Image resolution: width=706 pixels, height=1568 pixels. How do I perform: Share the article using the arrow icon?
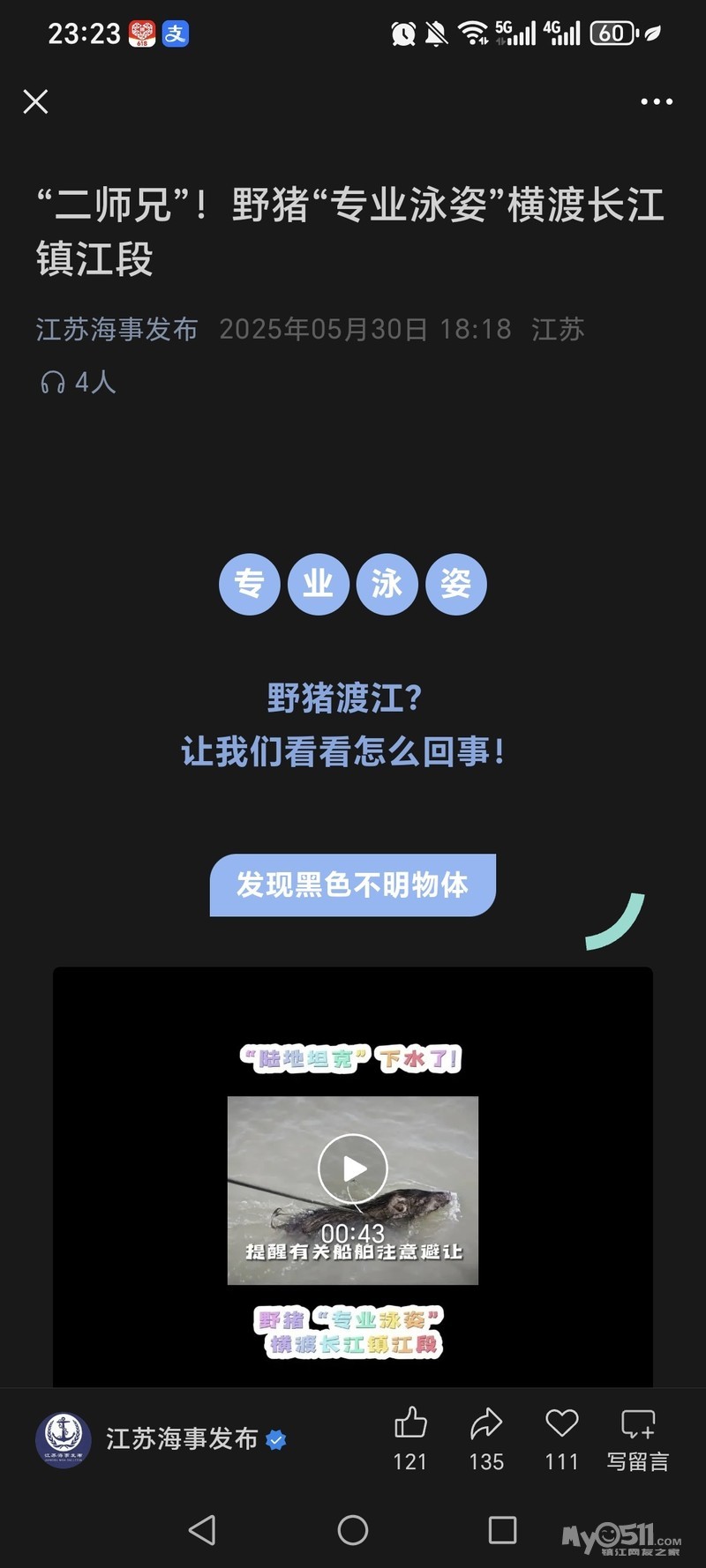point(486,1423)
